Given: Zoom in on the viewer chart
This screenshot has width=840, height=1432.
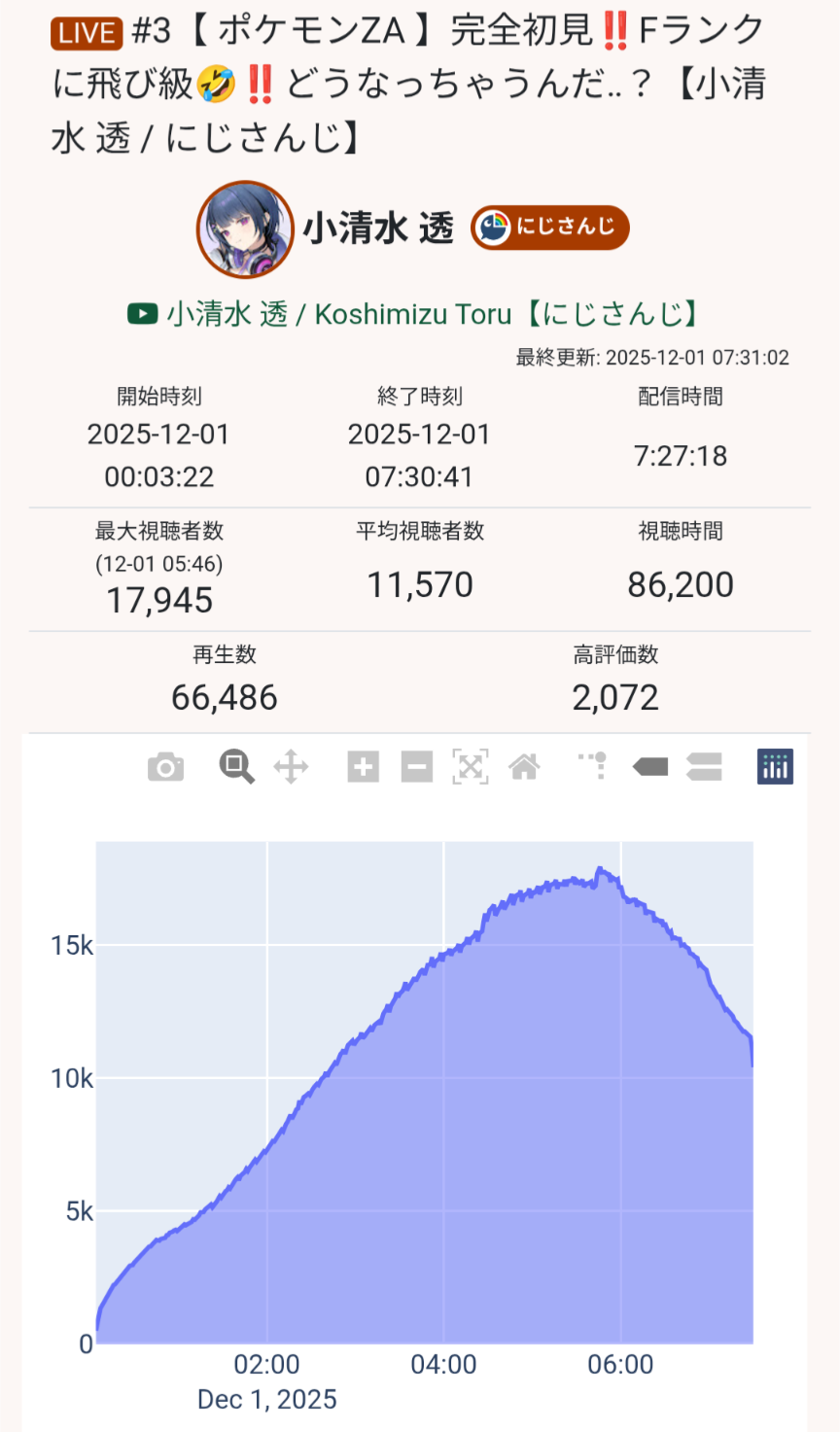Looking at the screenshot, I should point(363,767).
